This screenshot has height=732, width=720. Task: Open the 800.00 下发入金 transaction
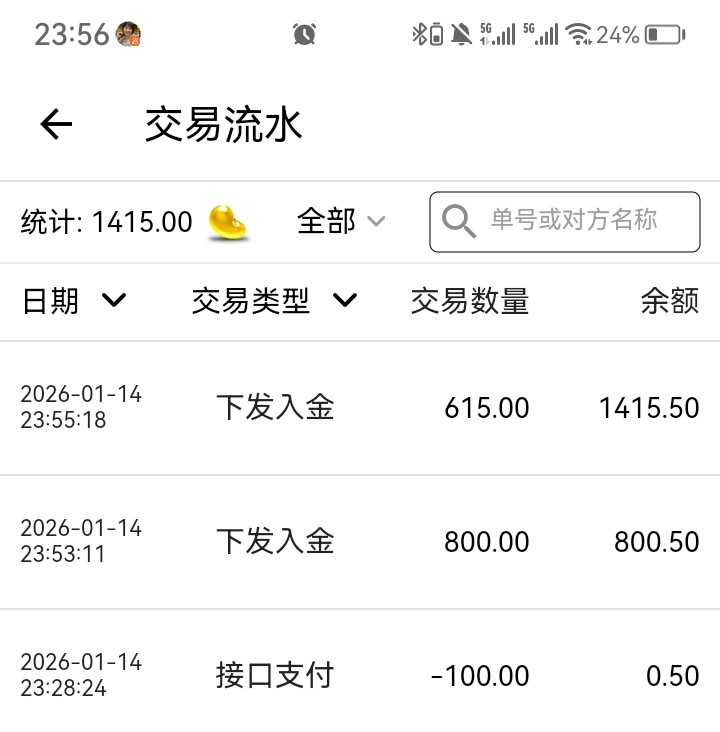point(360,542)
